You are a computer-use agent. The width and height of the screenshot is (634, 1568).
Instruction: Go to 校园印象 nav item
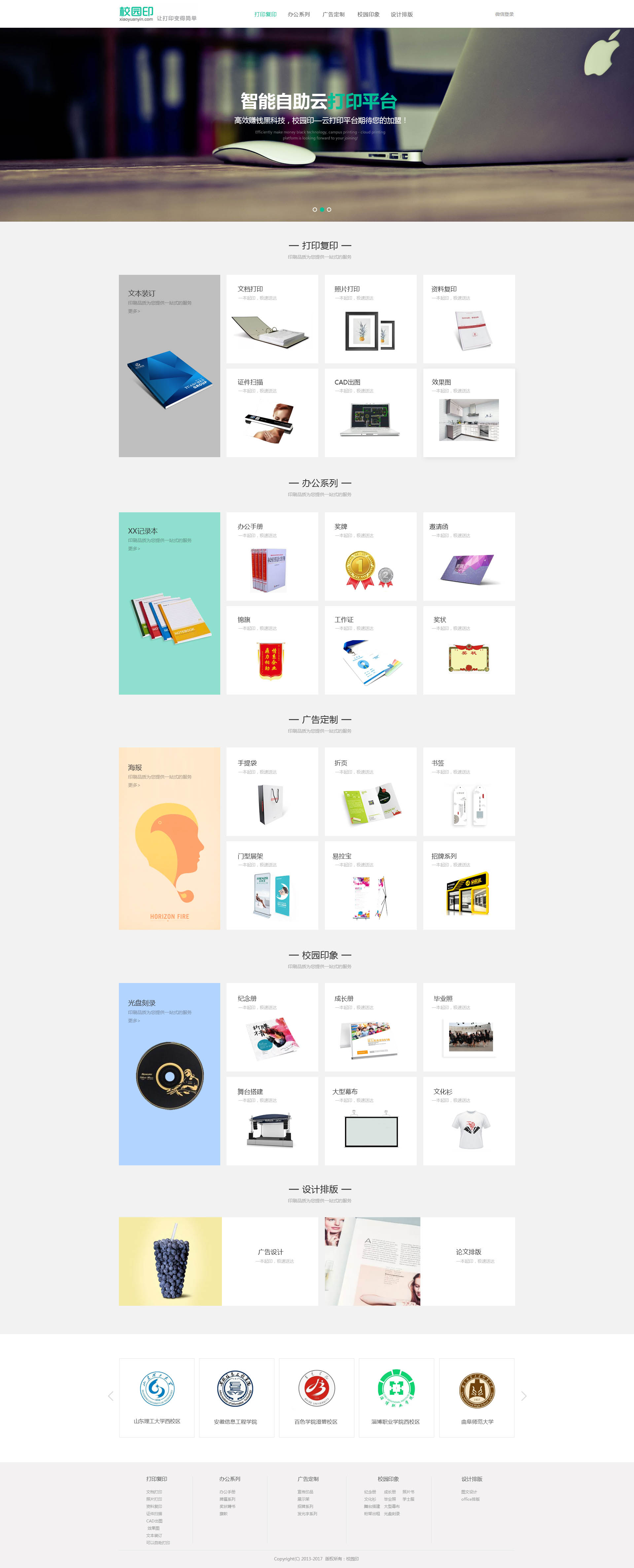pyautogui.click(x=368, y=14)
